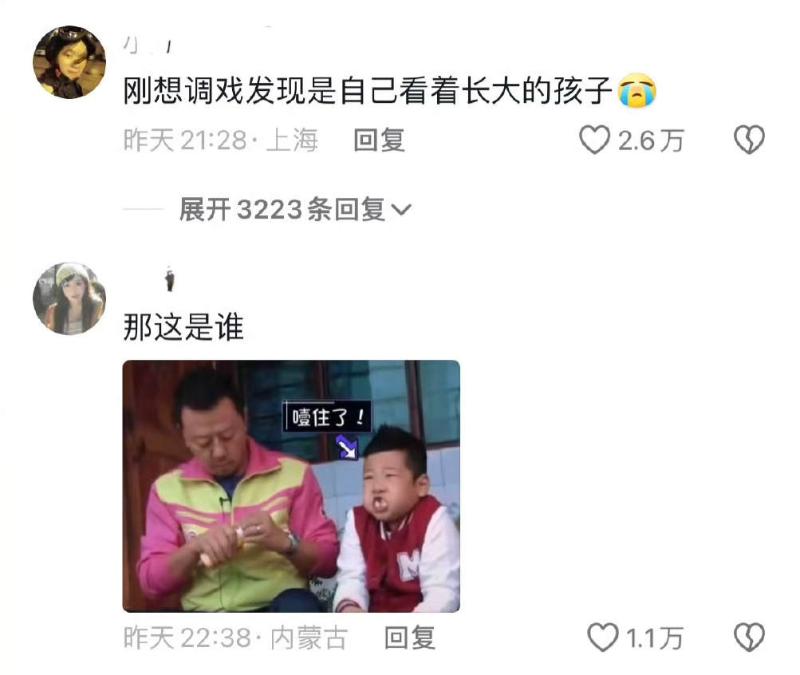The image size is (800, 675).
Task: Reply to the comment from 内蒙古
Action: 410,637
